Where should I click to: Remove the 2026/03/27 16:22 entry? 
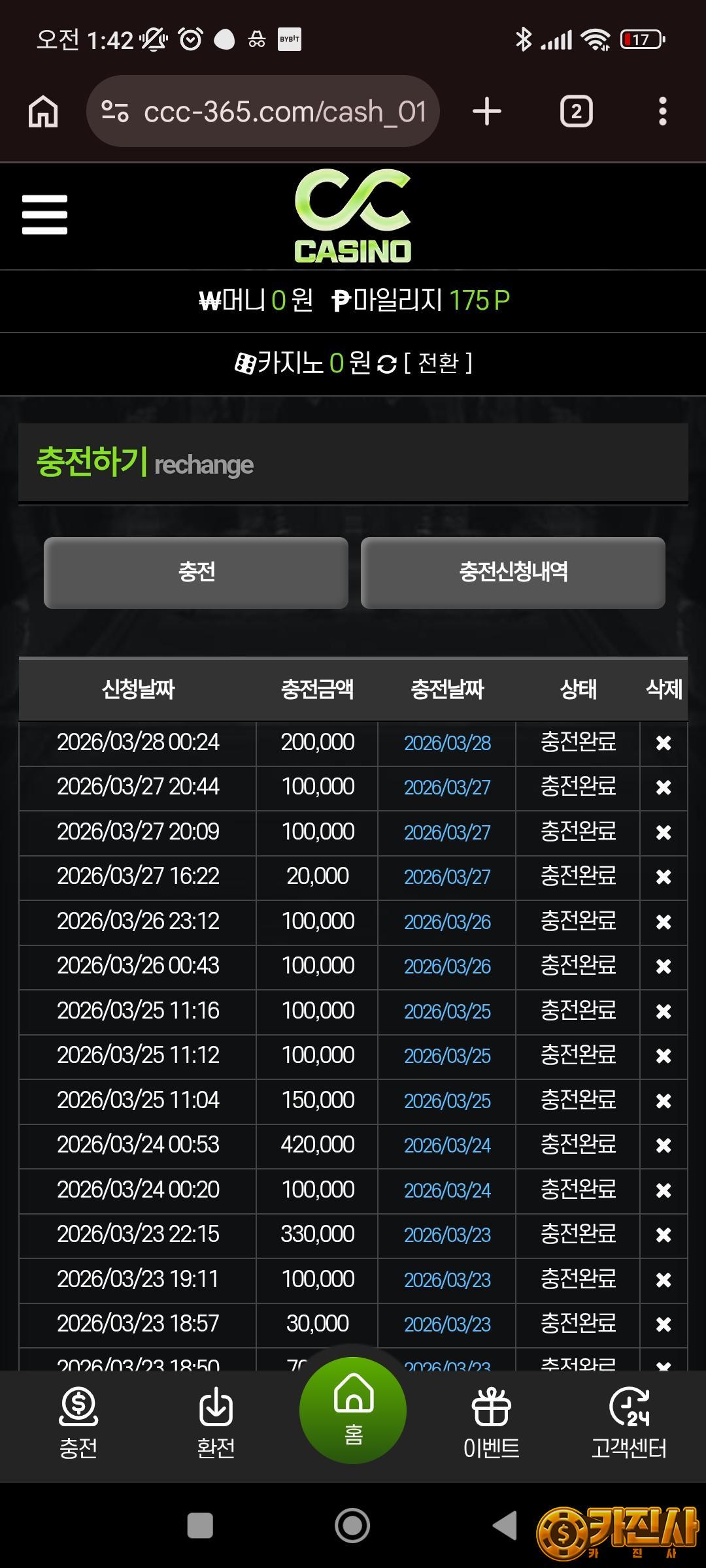(663, 877)
